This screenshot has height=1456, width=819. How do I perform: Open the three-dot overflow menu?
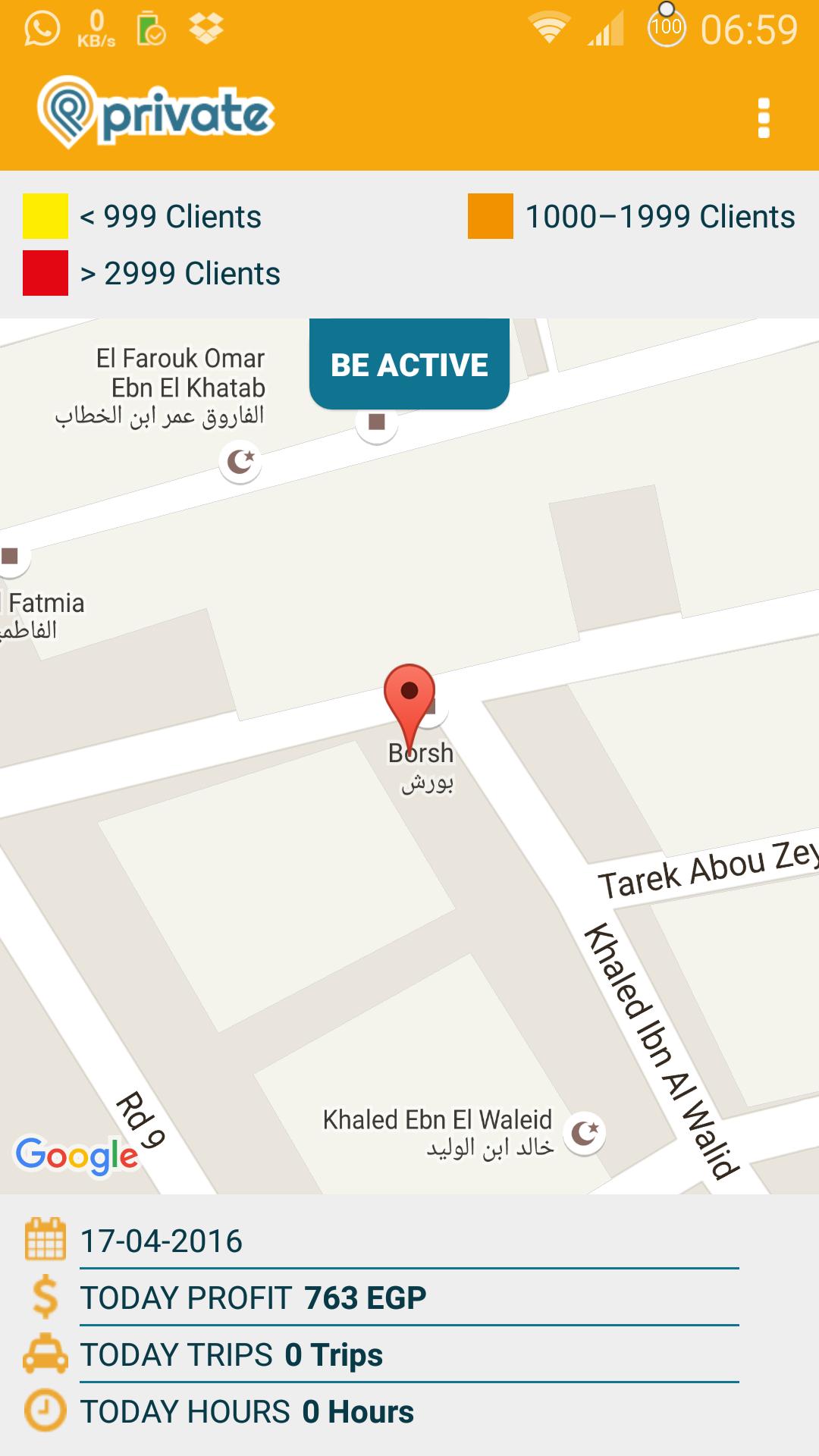coord(764,118)
